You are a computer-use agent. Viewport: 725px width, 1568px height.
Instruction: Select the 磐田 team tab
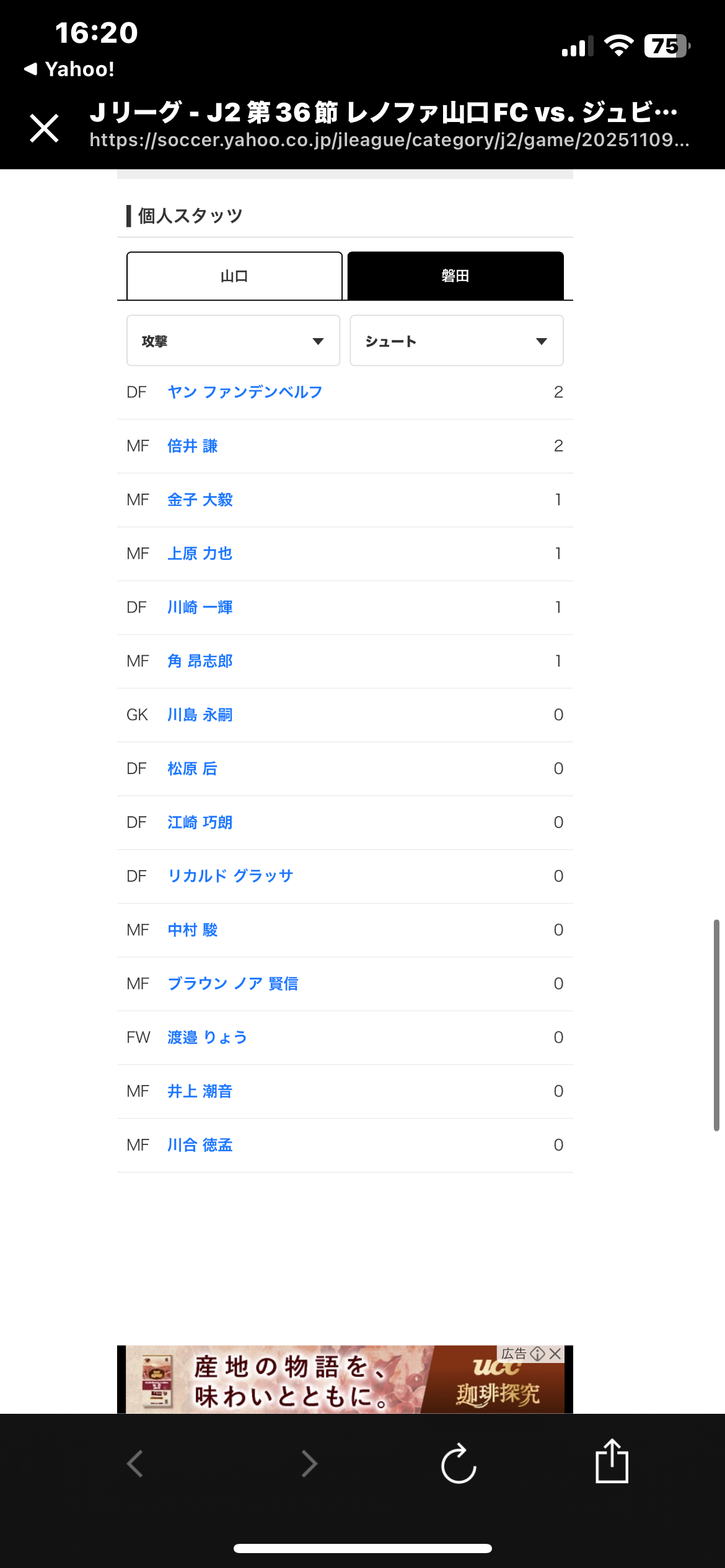(455, 276)
